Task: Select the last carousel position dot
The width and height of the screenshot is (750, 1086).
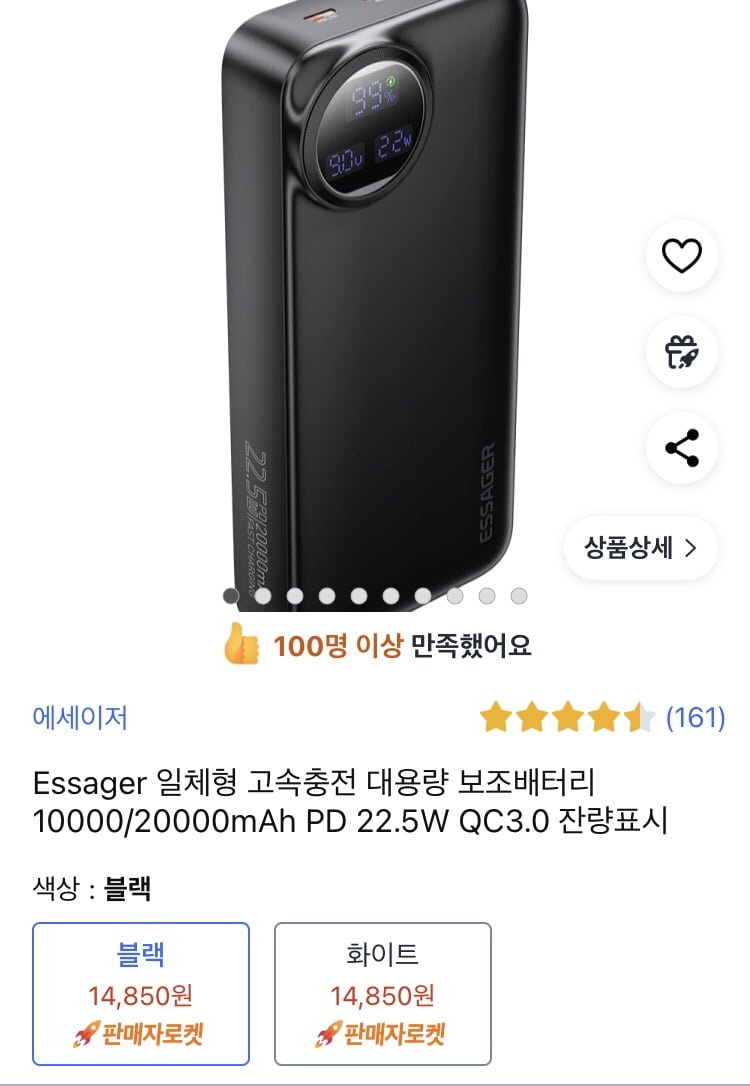Action: pos(517,596)
